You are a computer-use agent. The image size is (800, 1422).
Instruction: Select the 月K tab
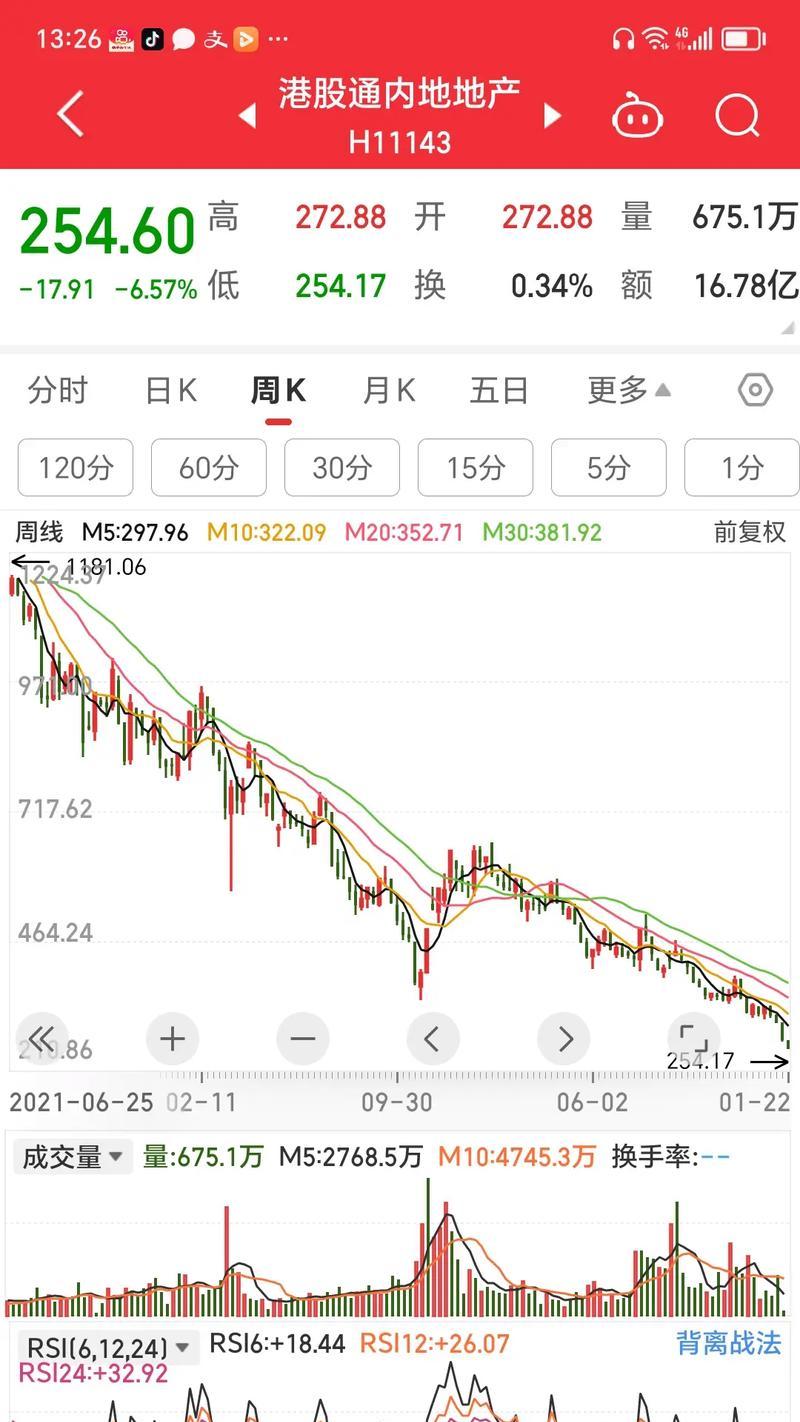click(x=388, y=390)
